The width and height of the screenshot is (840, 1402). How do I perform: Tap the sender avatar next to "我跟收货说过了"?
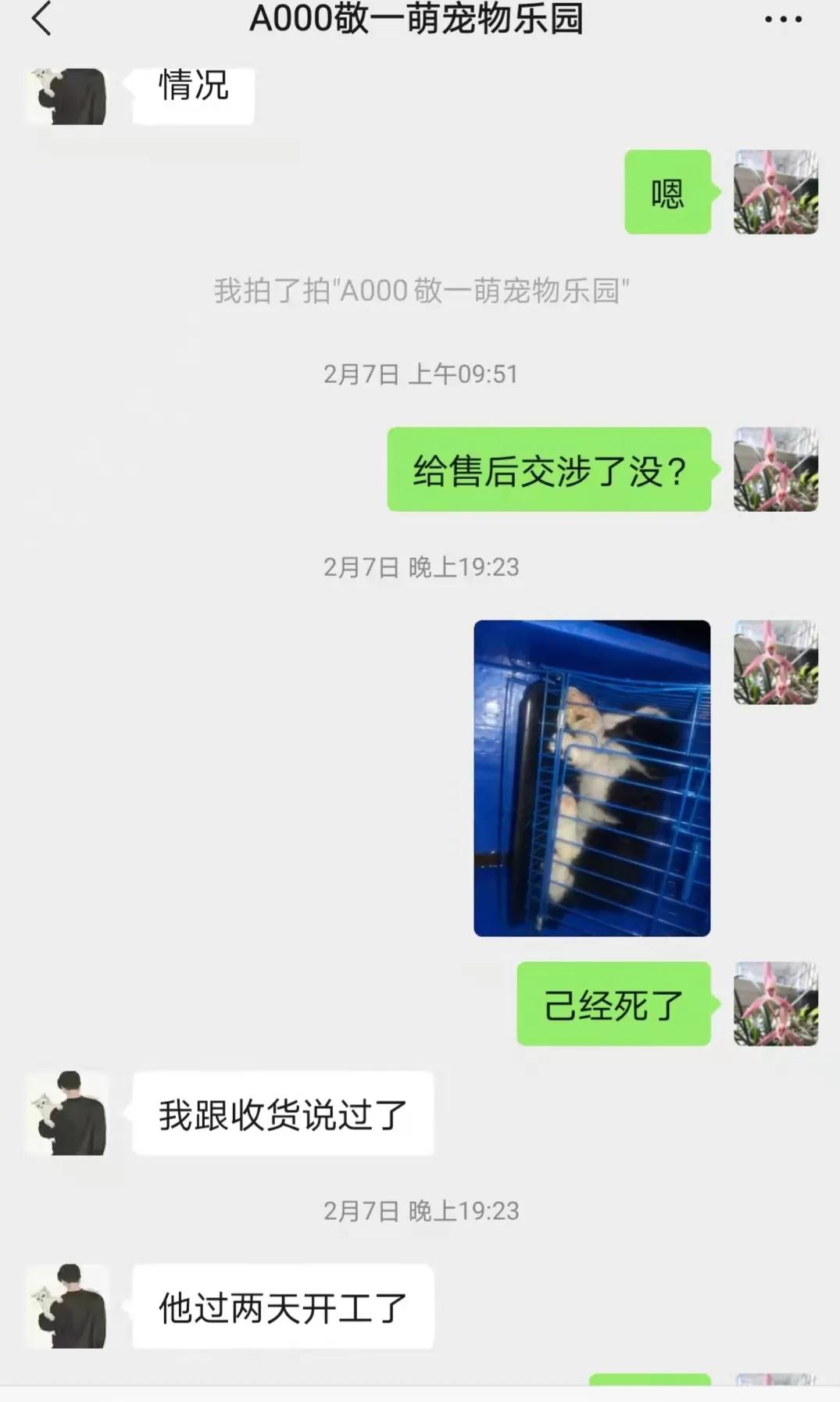(x=66, y=1114)
